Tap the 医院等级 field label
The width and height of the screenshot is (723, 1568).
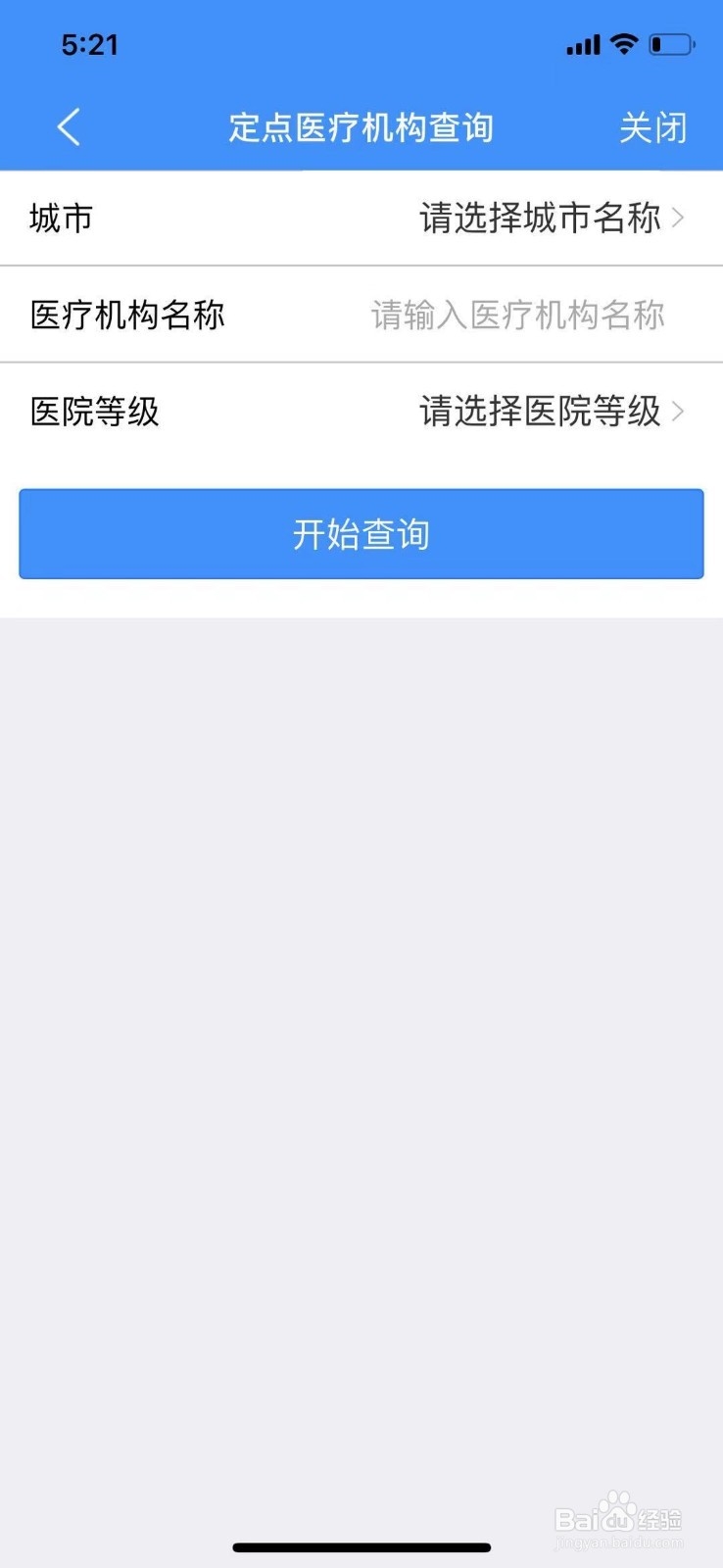(x=94, y=412)
